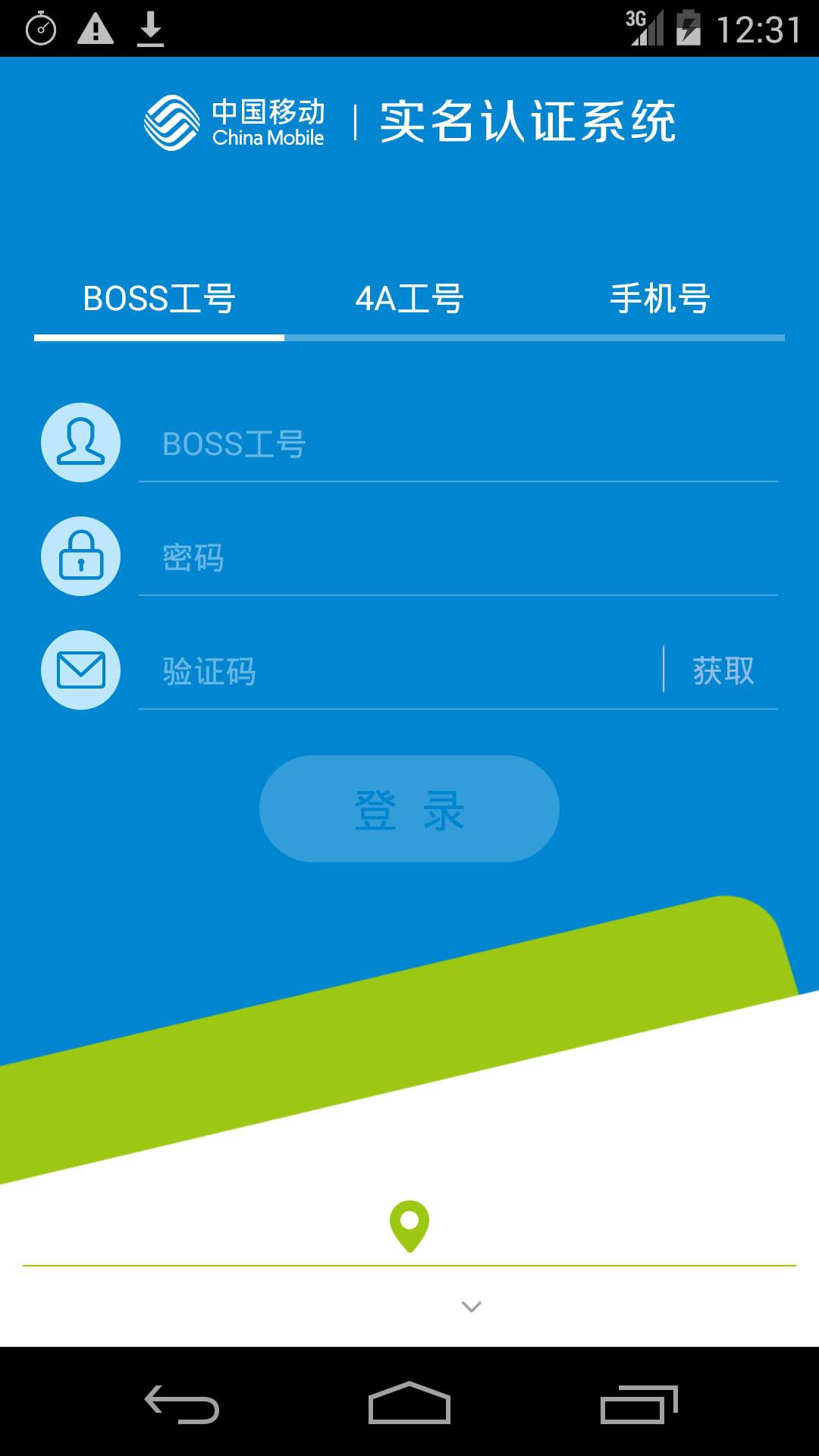Expand the location dropdown chevron
The image size is (819, 1456).
tap(471, 1307)
